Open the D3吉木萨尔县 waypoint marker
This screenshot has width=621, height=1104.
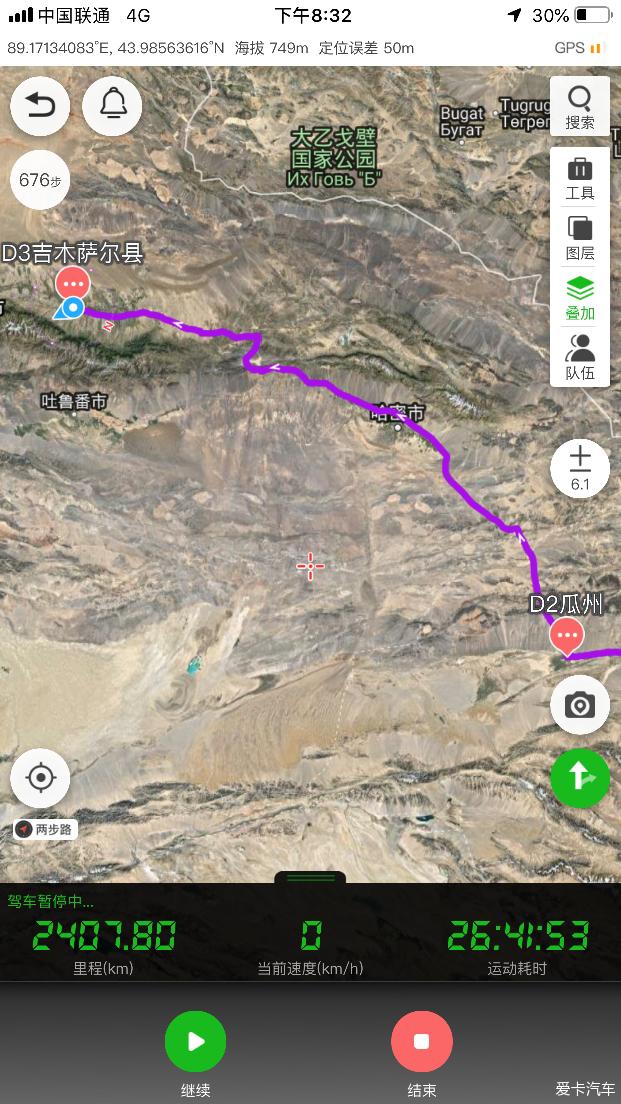pyautogui.click(x=72, y=284)
